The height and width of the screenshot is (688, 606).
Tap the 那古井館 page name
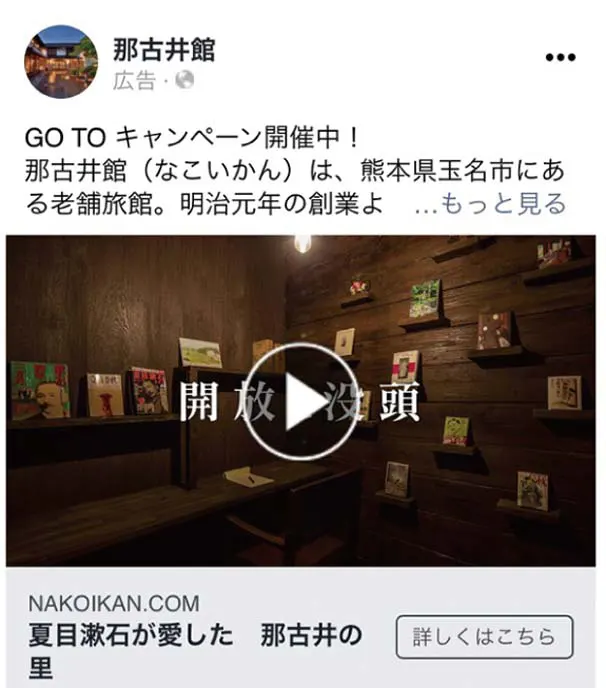click(x=165, y=49)
